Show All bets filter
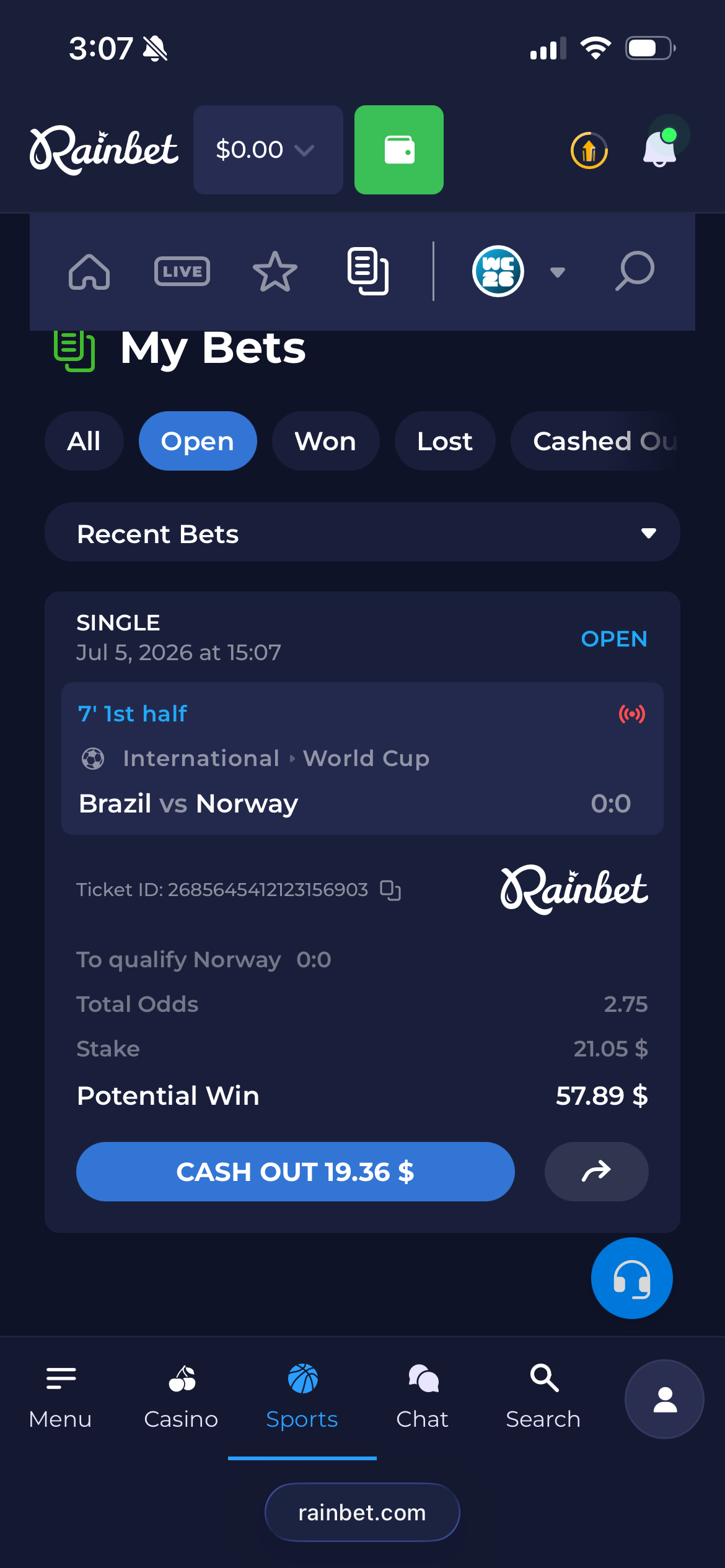725x1568 pixels. point(84,441)
